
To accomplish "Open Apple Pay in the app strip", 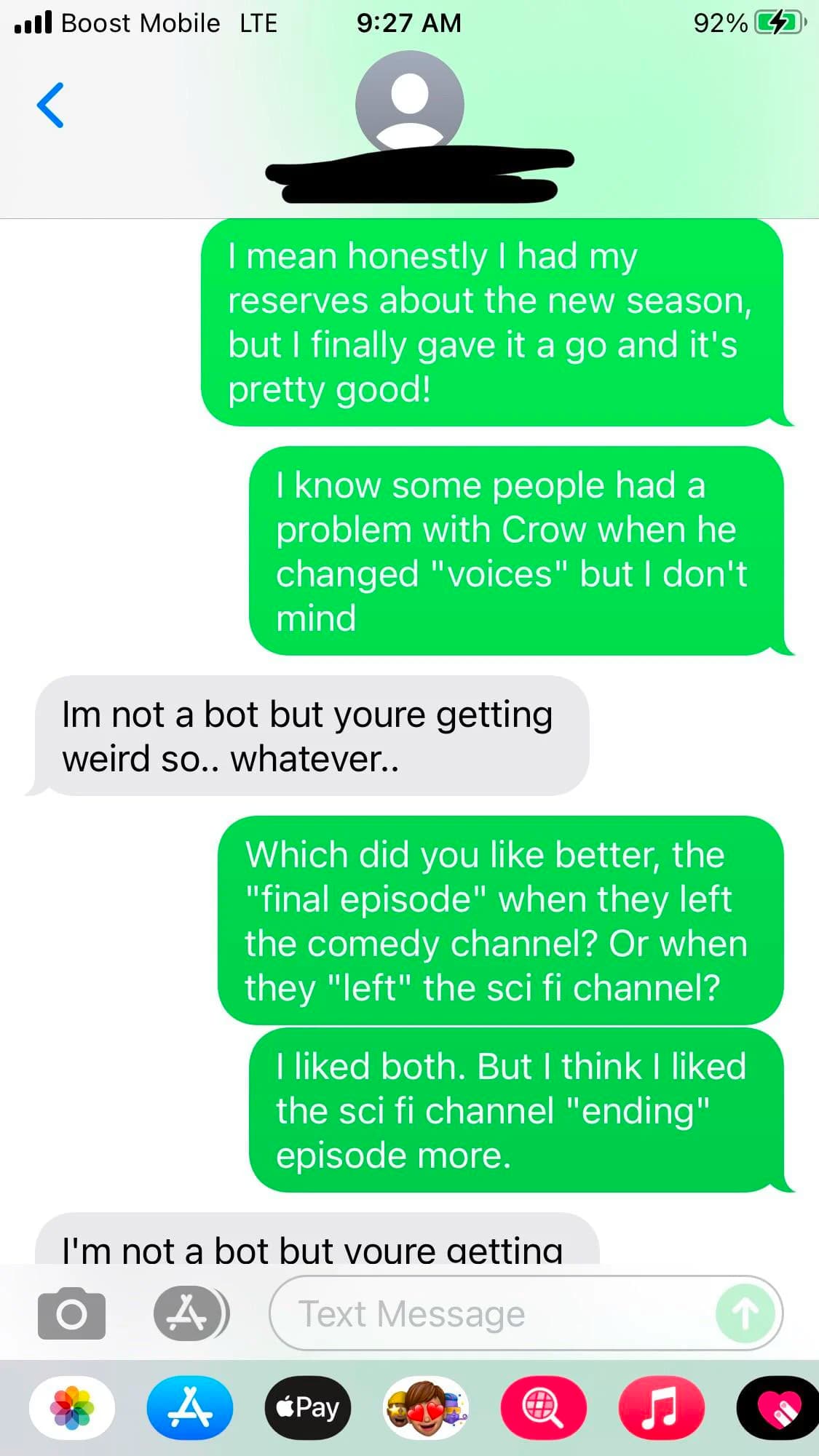I will (308, 1408).
